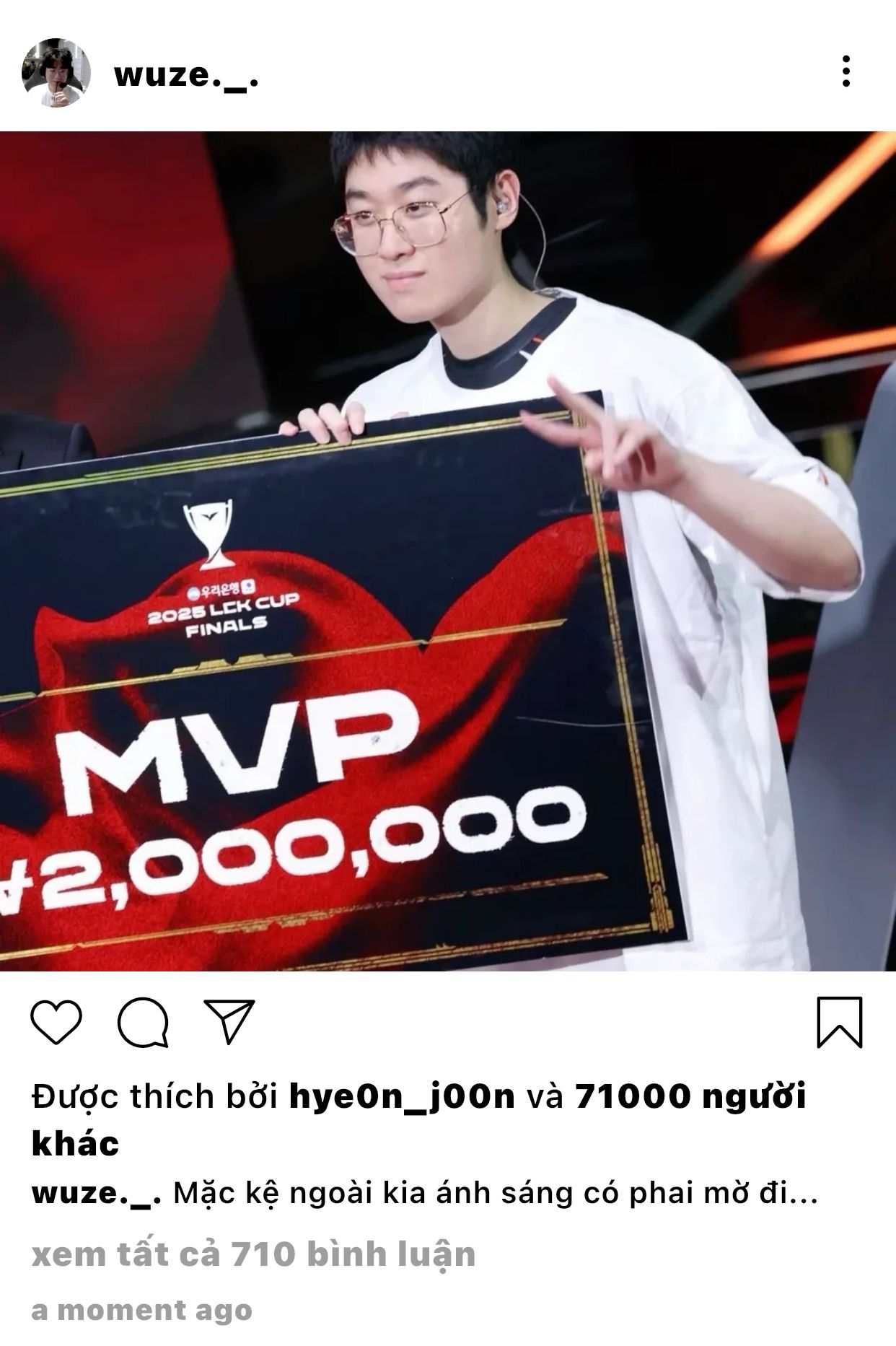Image resolution: width=896 pixels, height=1346 pixels.
Task: Bookmark this post
Action: 839,1022
